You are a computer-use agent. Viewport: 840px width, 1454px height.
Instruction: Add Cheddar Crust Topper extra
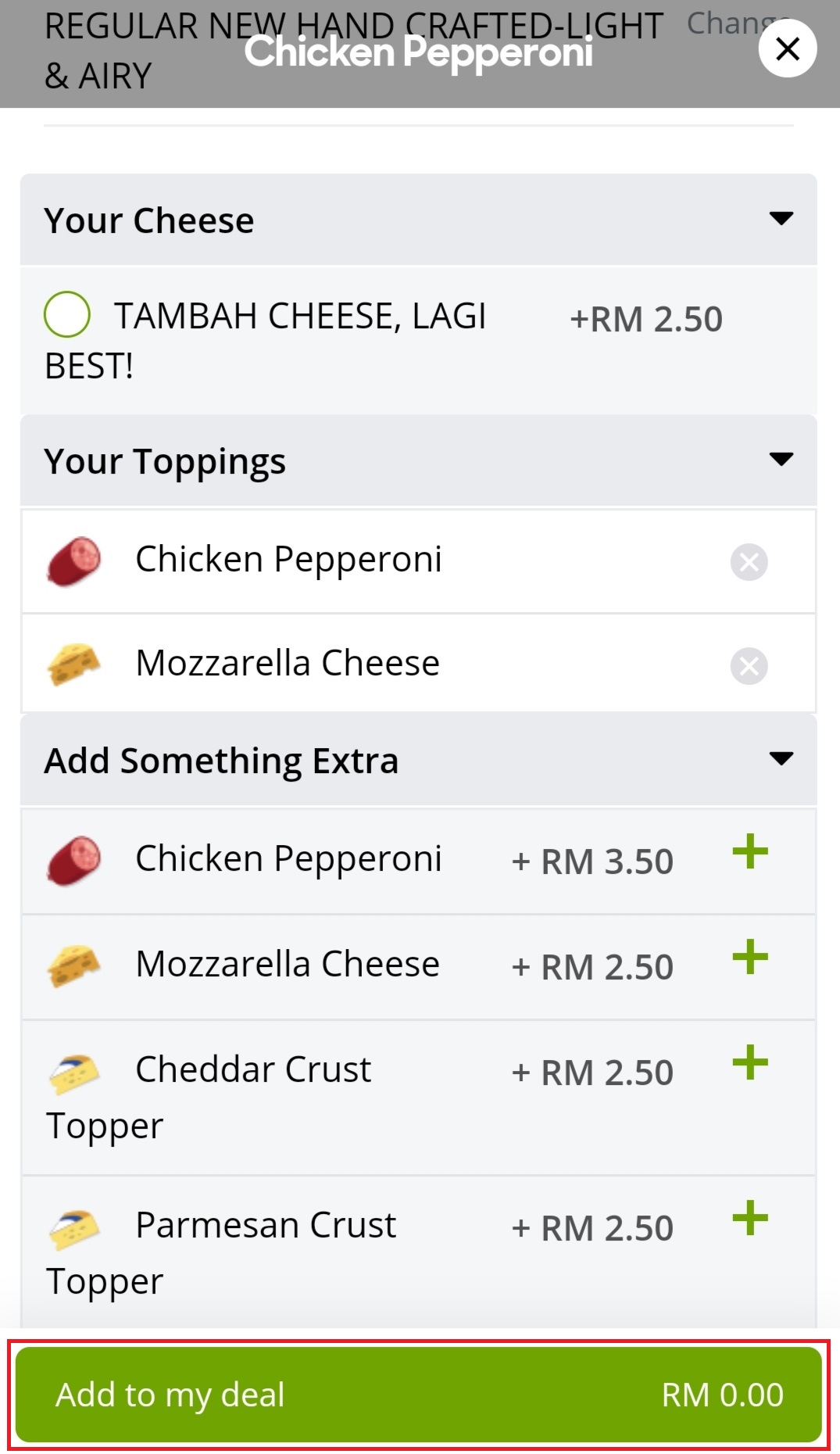(750, 1063)
